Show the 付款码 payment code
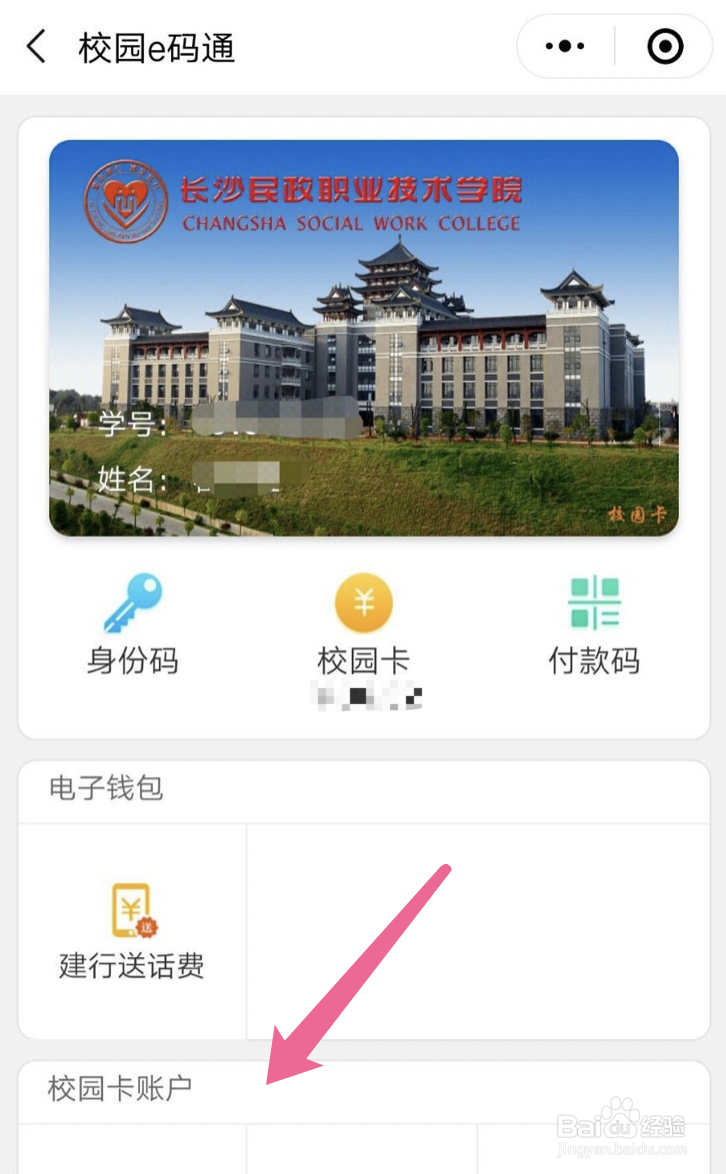Screen dimensions: 726x1174 594,626
